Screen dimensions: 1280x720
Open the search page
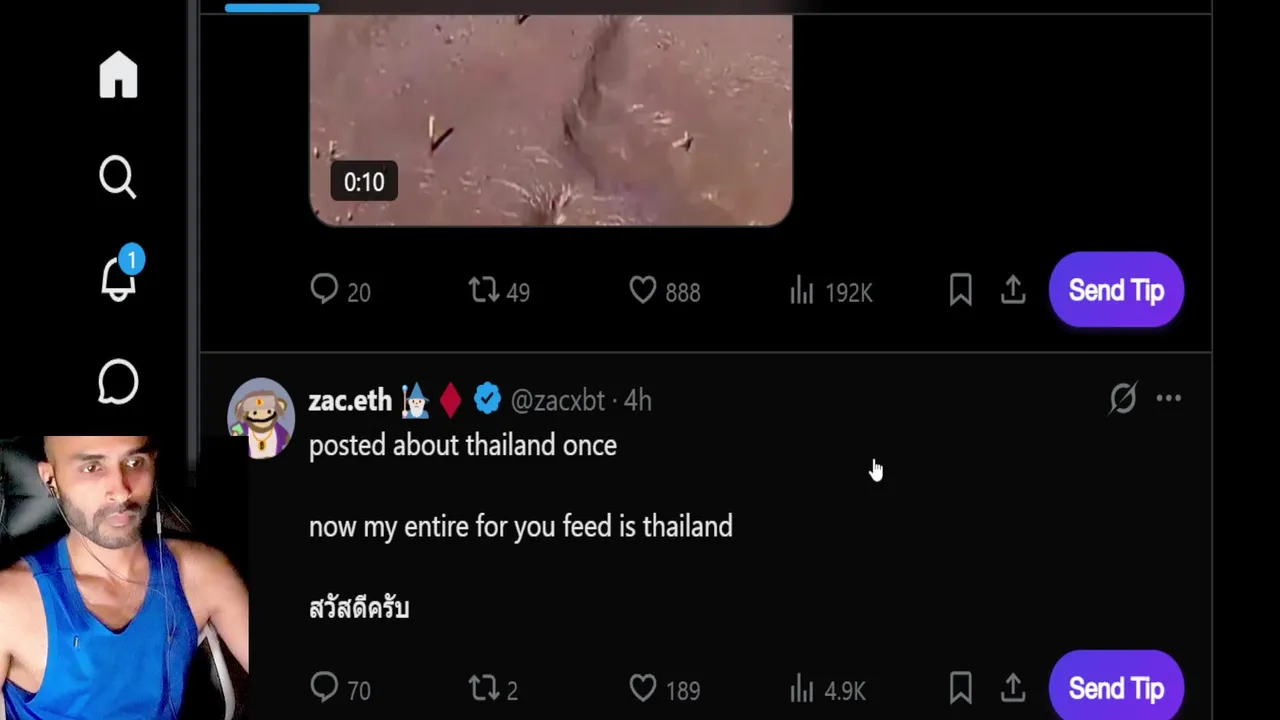pos(118,178)
